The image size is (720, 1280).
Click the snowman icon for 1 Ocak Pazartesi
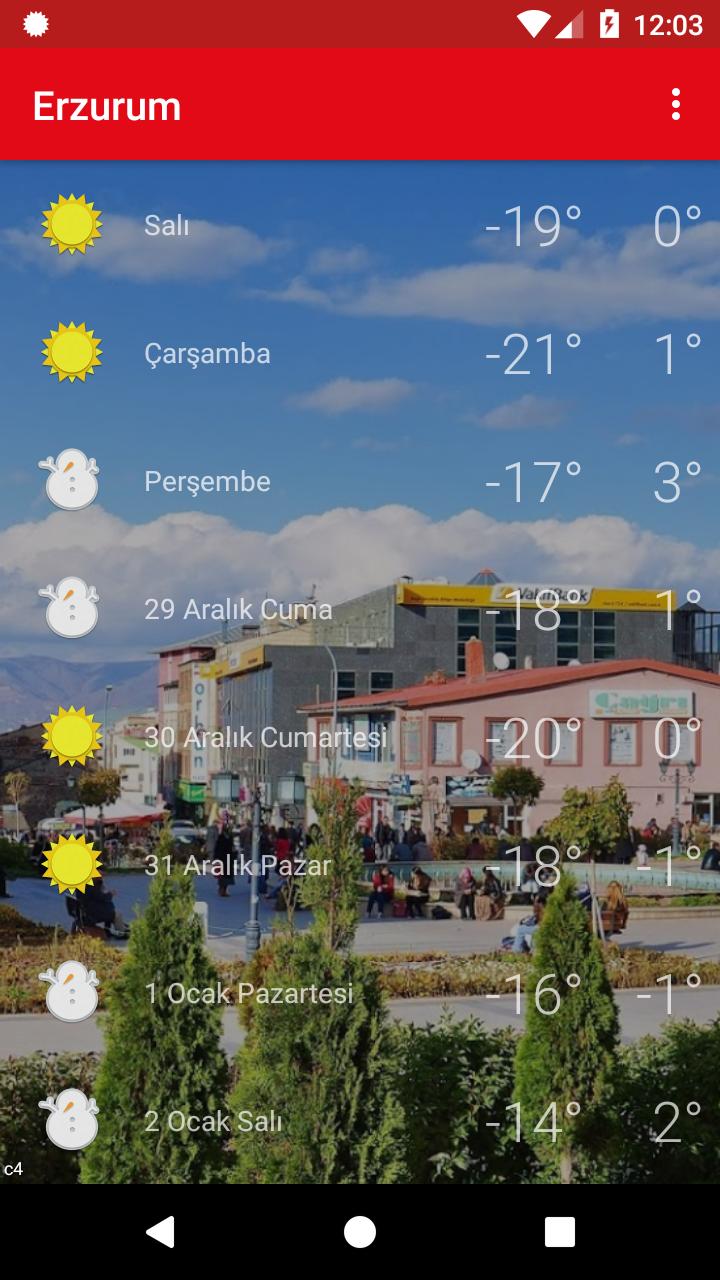click(71, 993)
